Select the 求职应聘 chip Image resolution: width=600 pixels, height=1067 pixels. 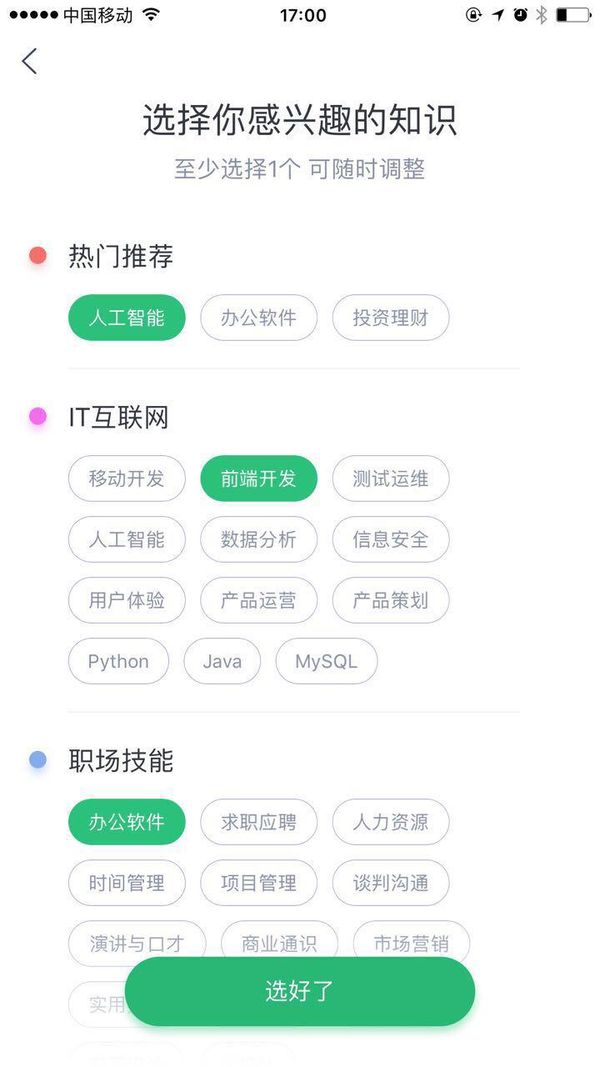pos(259,822)
